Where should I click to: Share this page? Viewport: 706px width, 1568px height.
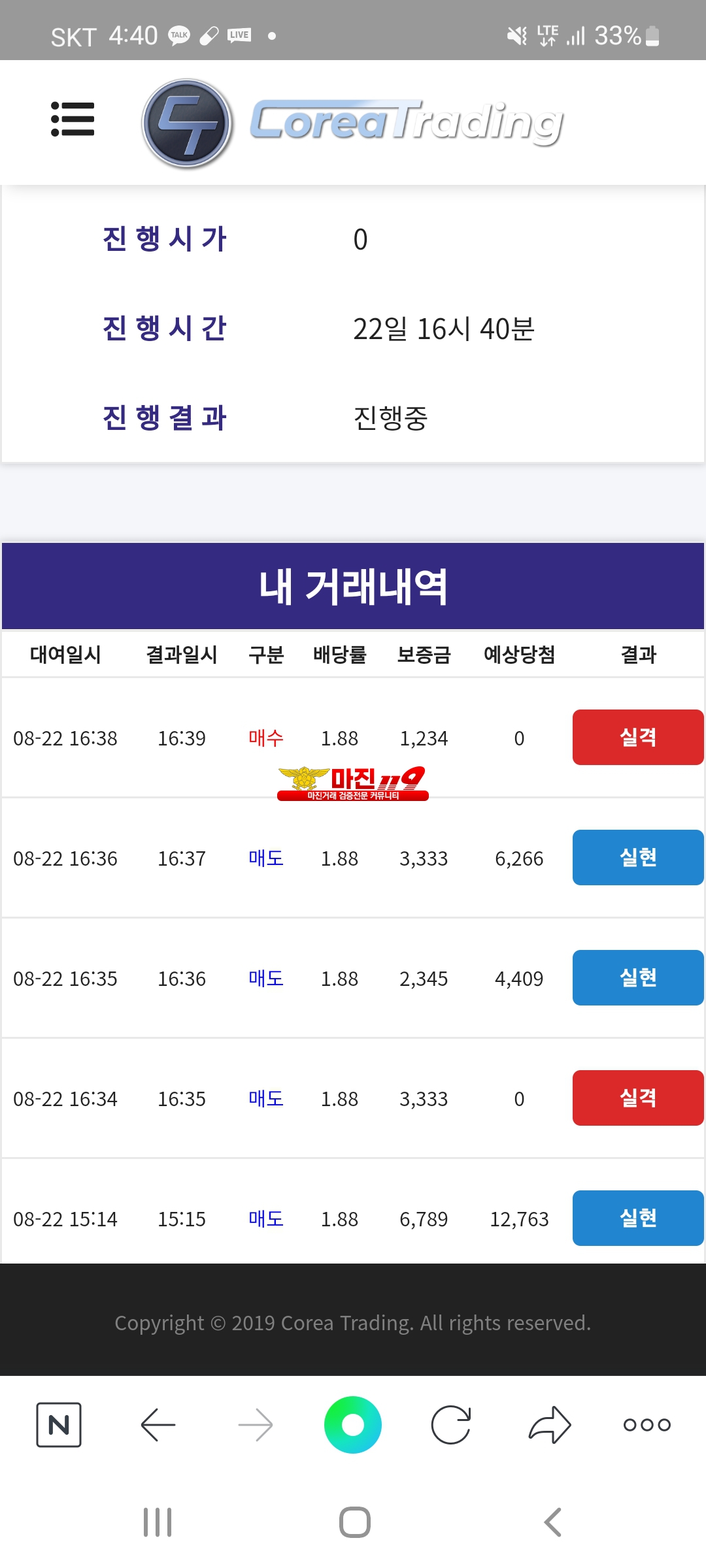pyautogui.click(x=549, y=1424)
